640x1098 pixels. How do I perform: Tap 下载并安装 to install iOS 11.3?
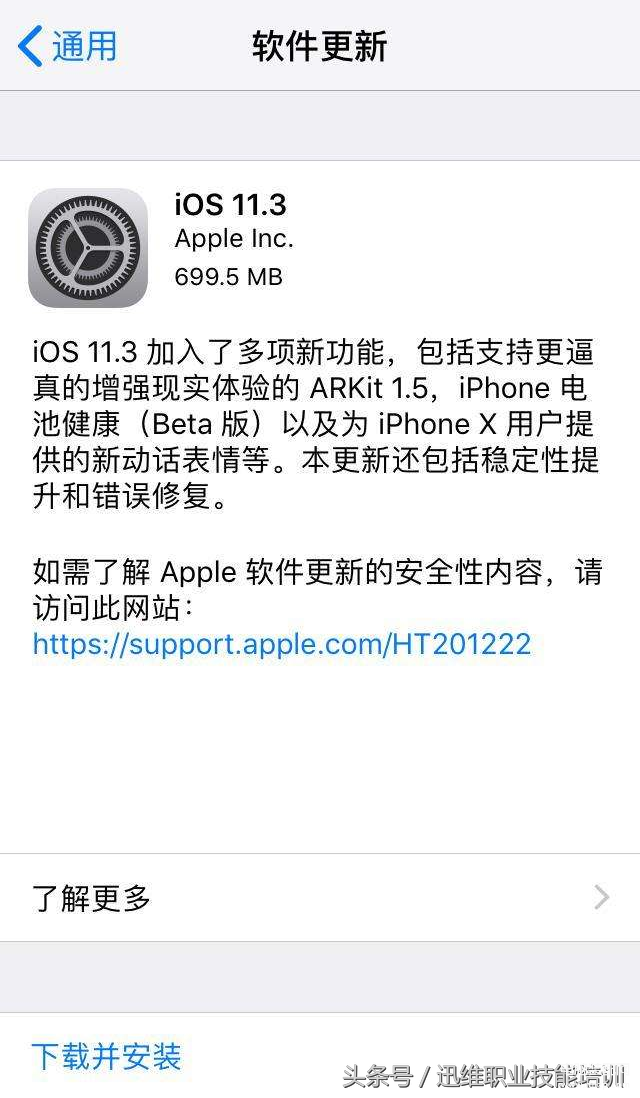click(x=106, y=1056)
